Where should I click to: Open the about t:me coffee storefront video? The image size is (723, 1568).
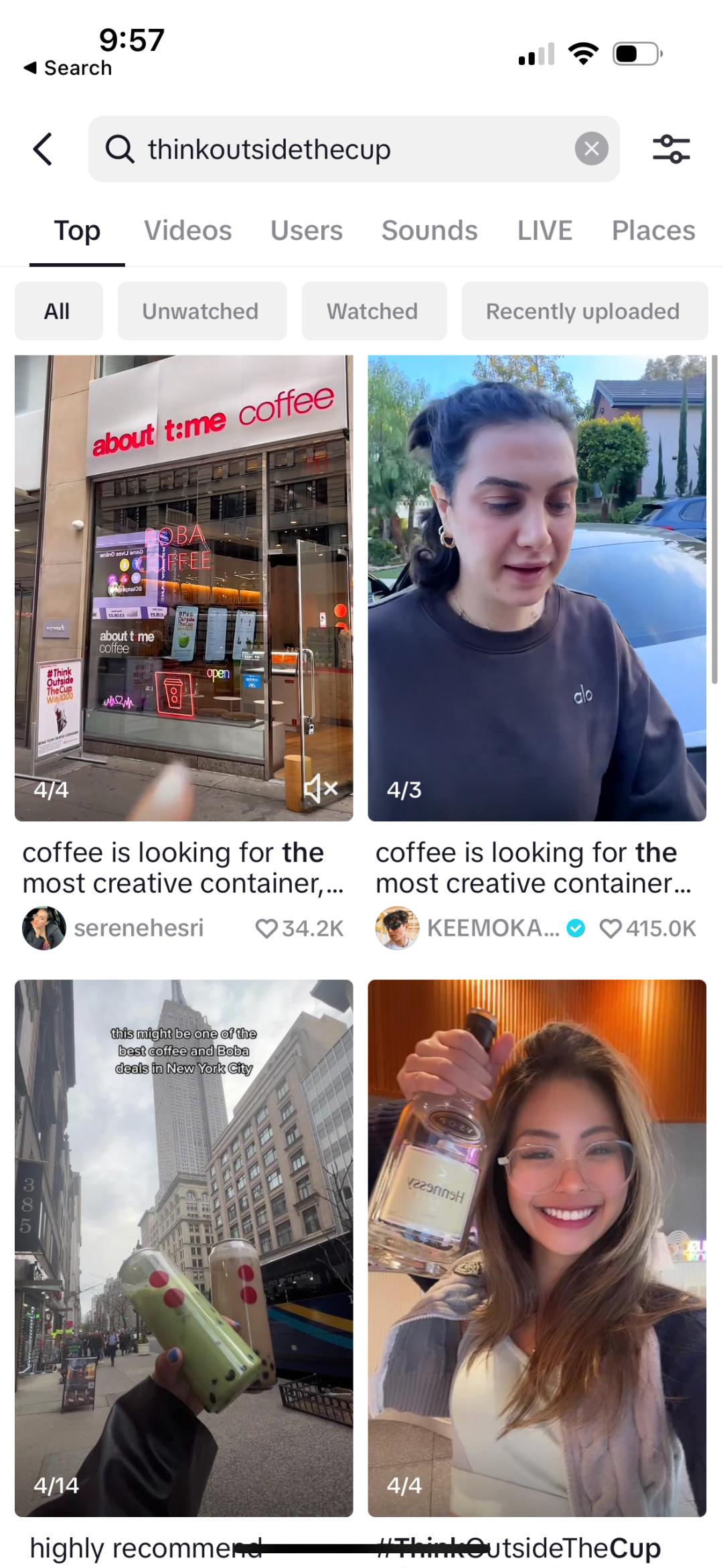pos(183,569)
